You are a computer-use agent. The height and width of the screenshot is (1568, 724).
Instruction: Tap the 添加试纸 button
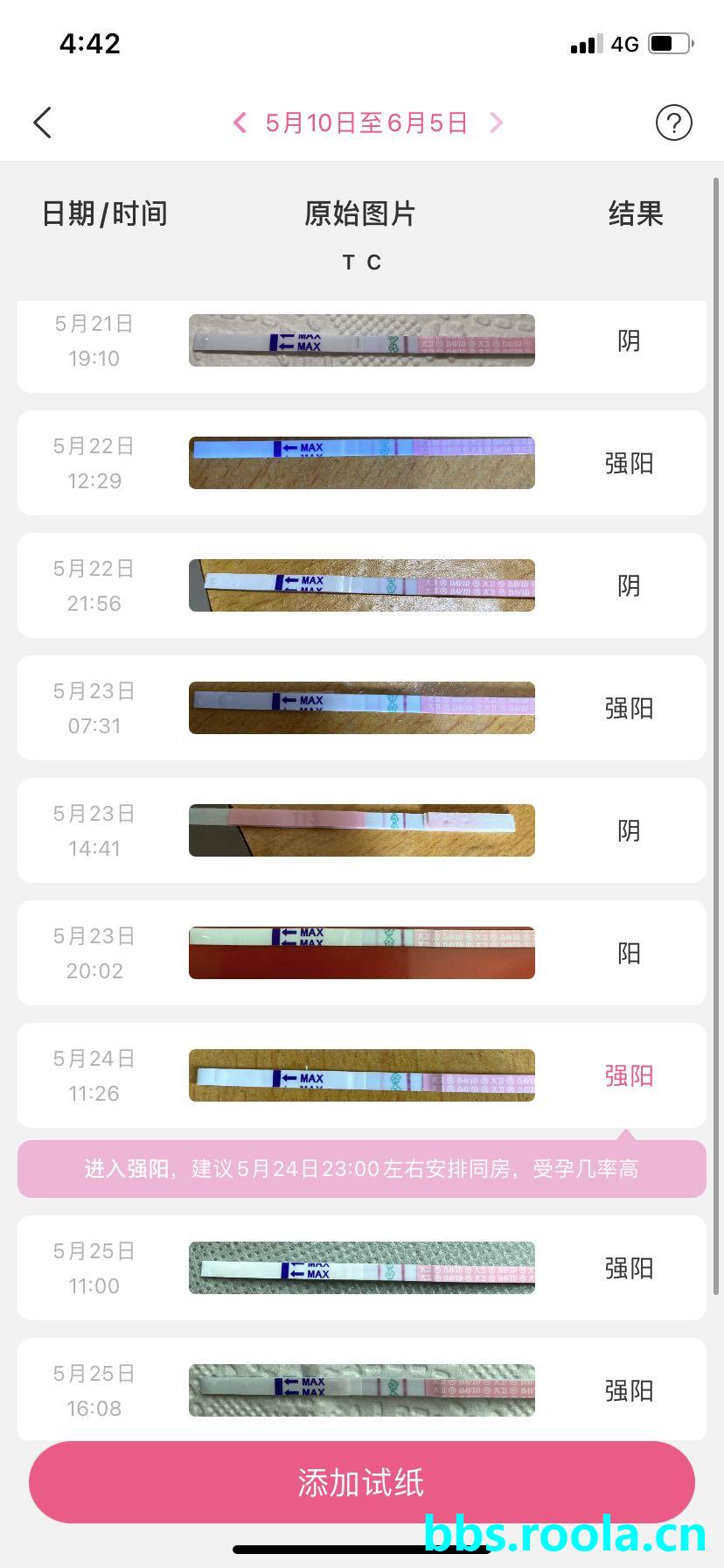[361, 1482]
